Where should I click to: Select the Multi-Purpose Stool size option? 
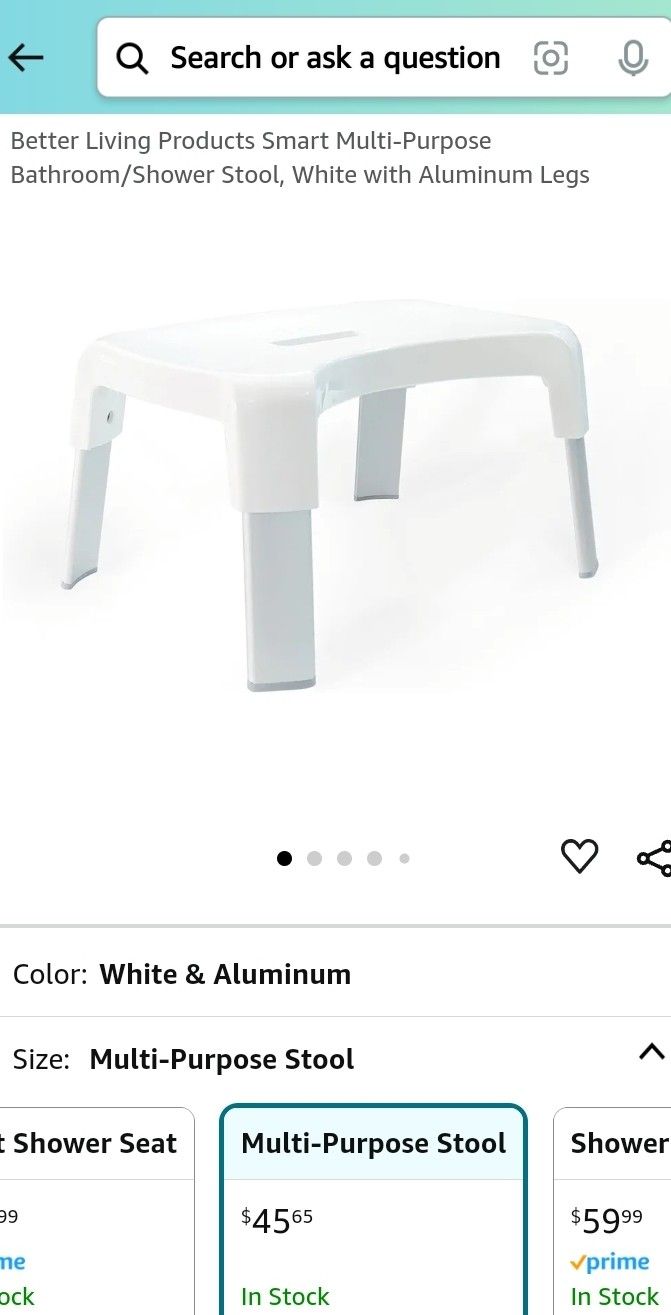pos(373,1210)
